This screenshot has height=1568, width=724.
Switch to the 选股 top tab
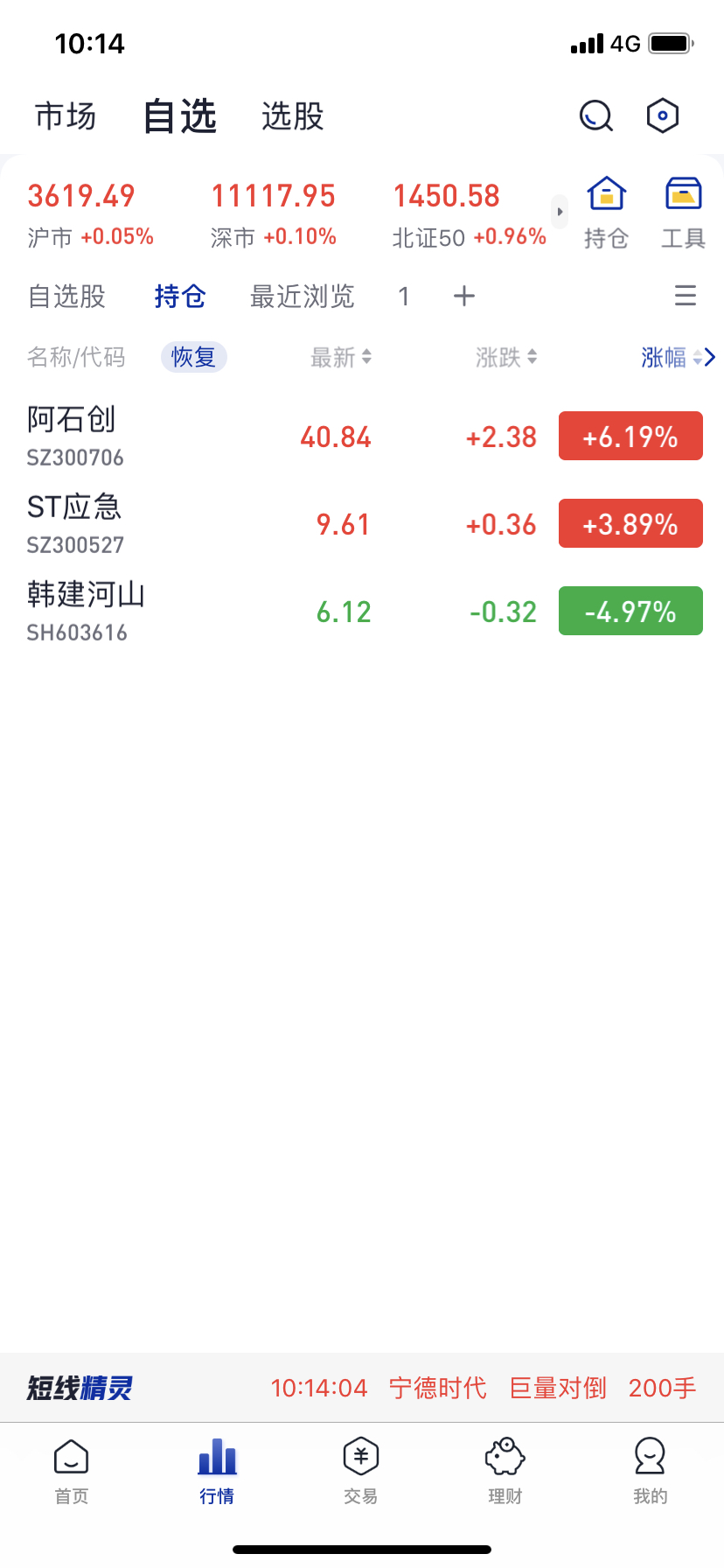tap(293, 115)
